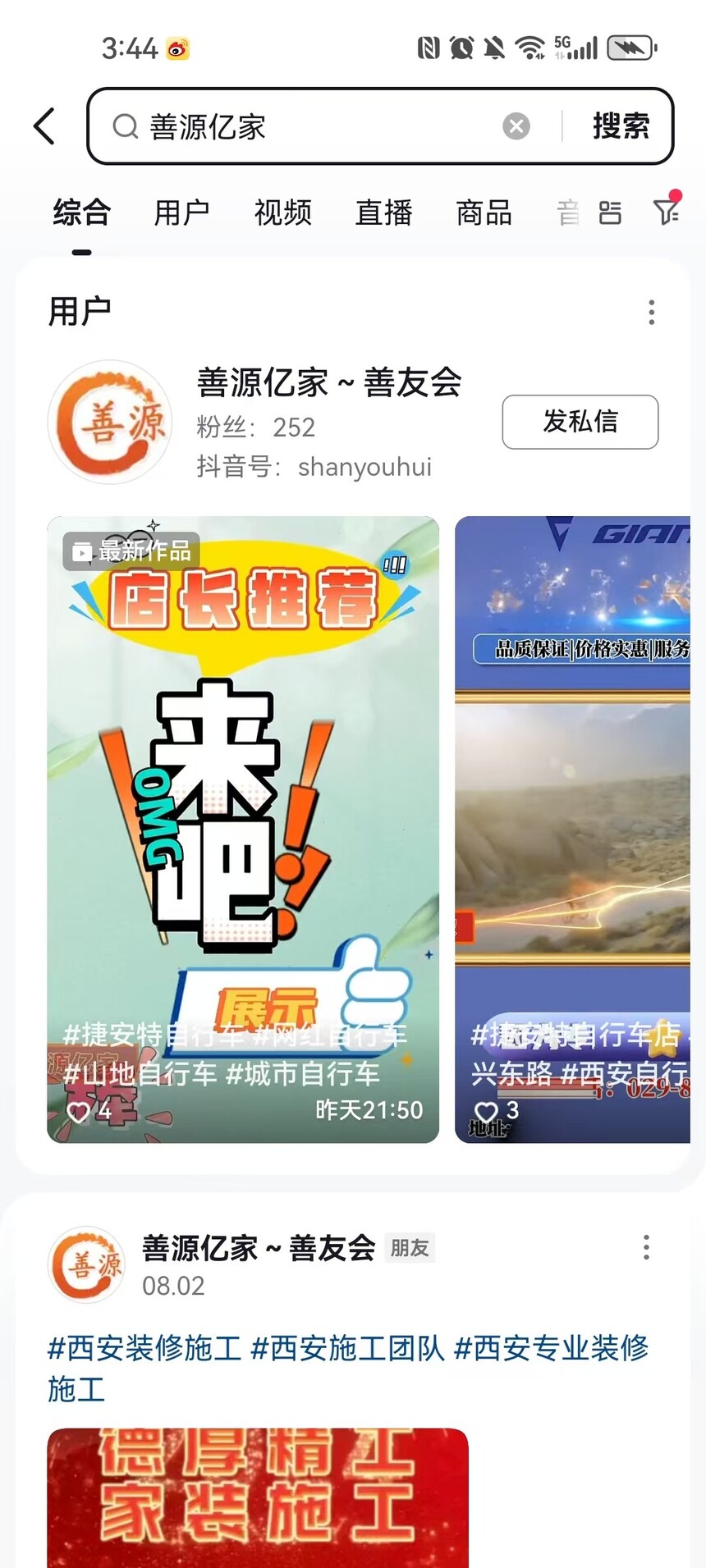
Task: Play the 店长推荐 latest video
Action: click(x=243, y=829)
